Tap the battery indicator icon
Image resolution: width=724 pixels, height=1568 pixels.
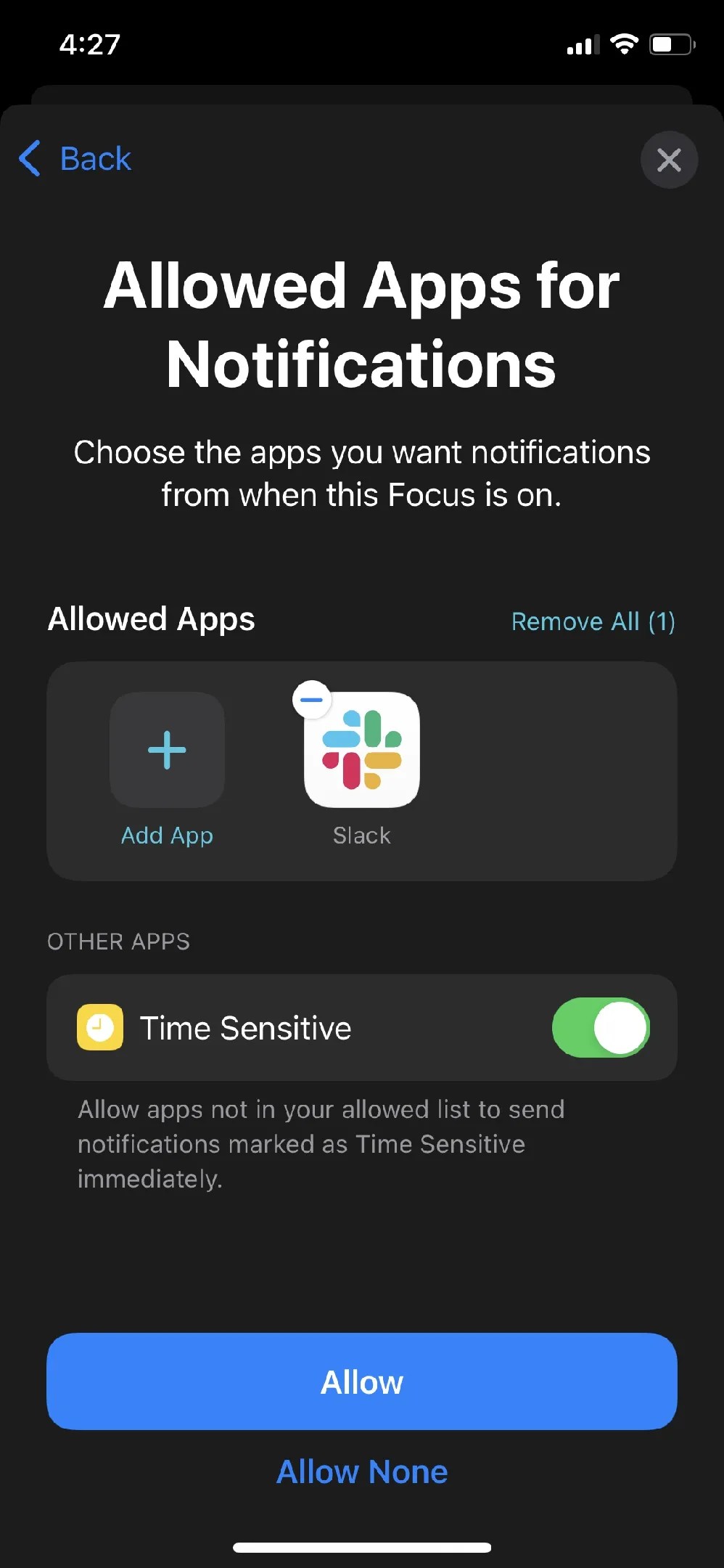668,44
